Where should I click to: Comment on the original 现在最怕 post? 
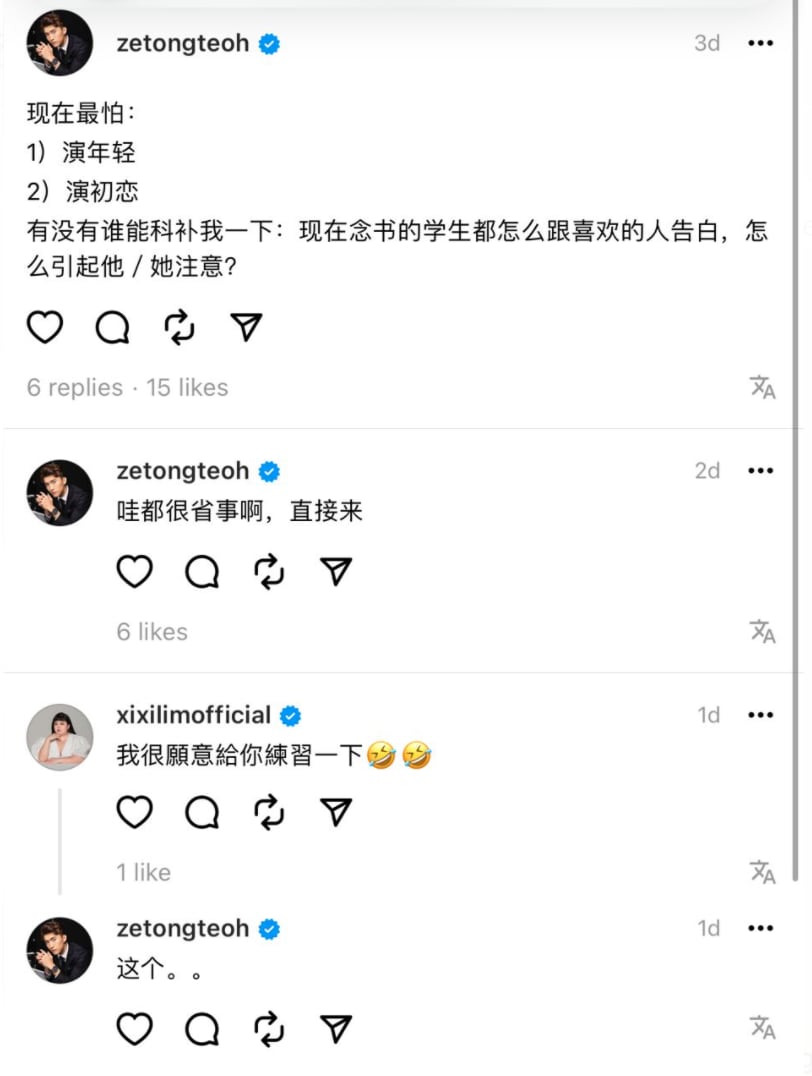point(112,327)
